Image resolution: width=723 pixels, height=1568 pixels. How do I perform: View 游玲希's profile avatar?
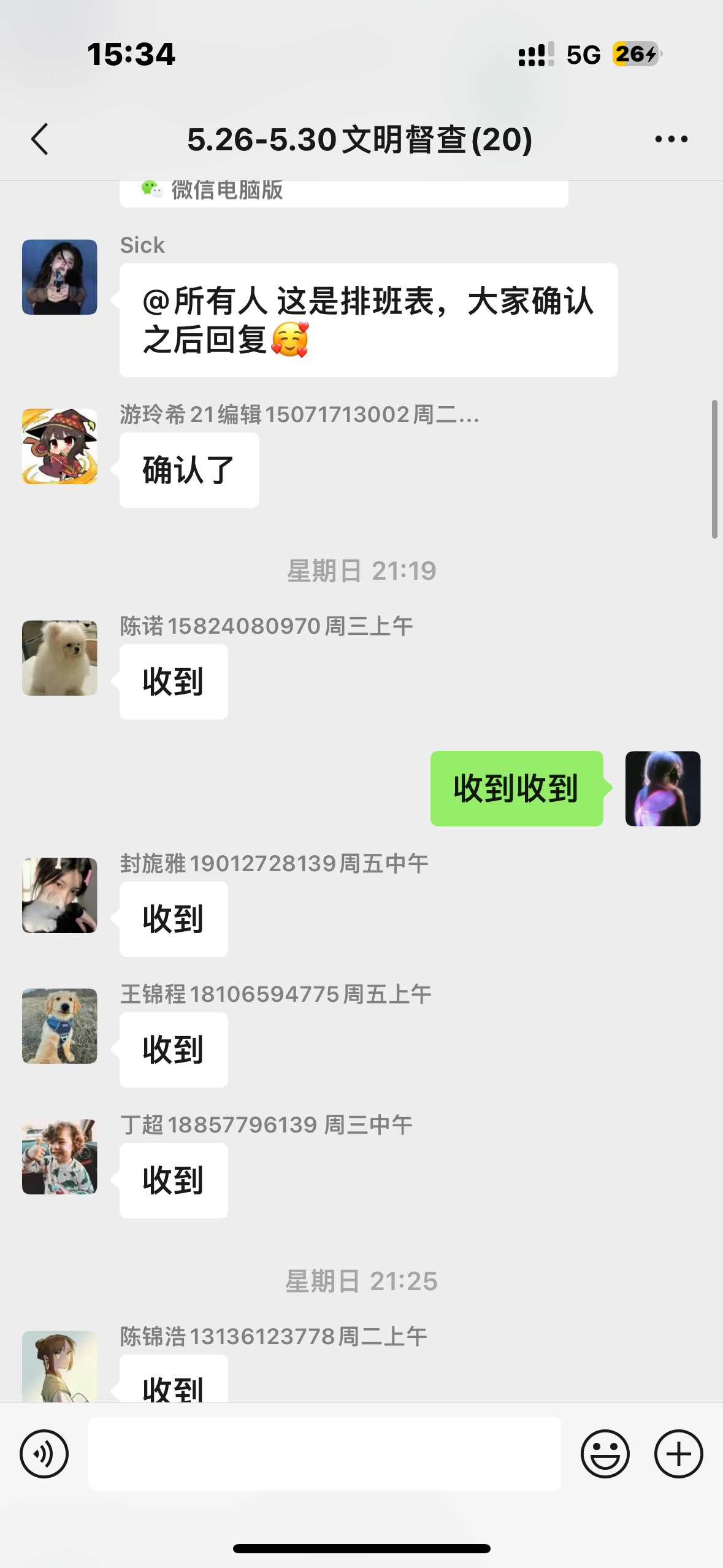click(x=59, y=446)
